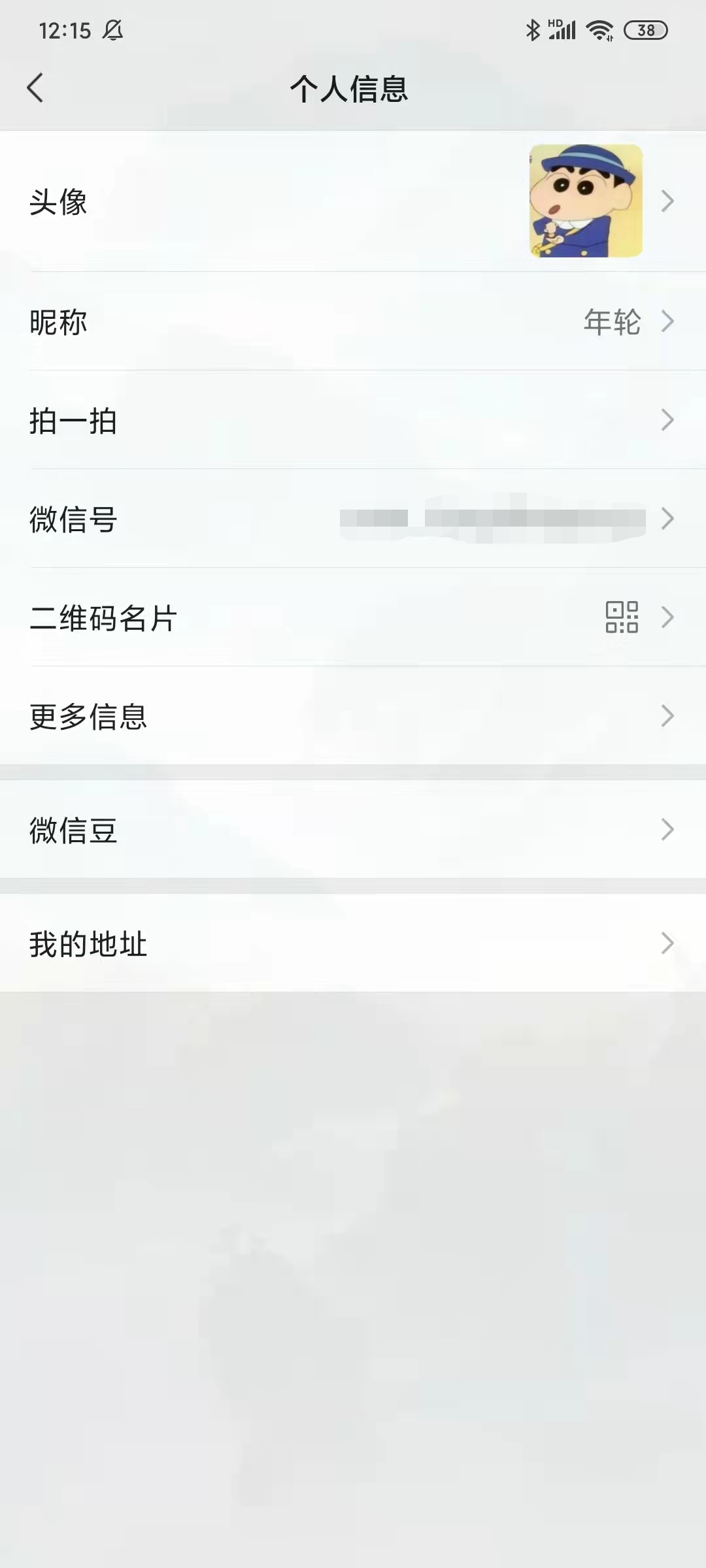Viewport: 706px width, 1568px height.
Task: Go back from 个人信息 page
Action: pyautogui.click(x=35, y=88)
